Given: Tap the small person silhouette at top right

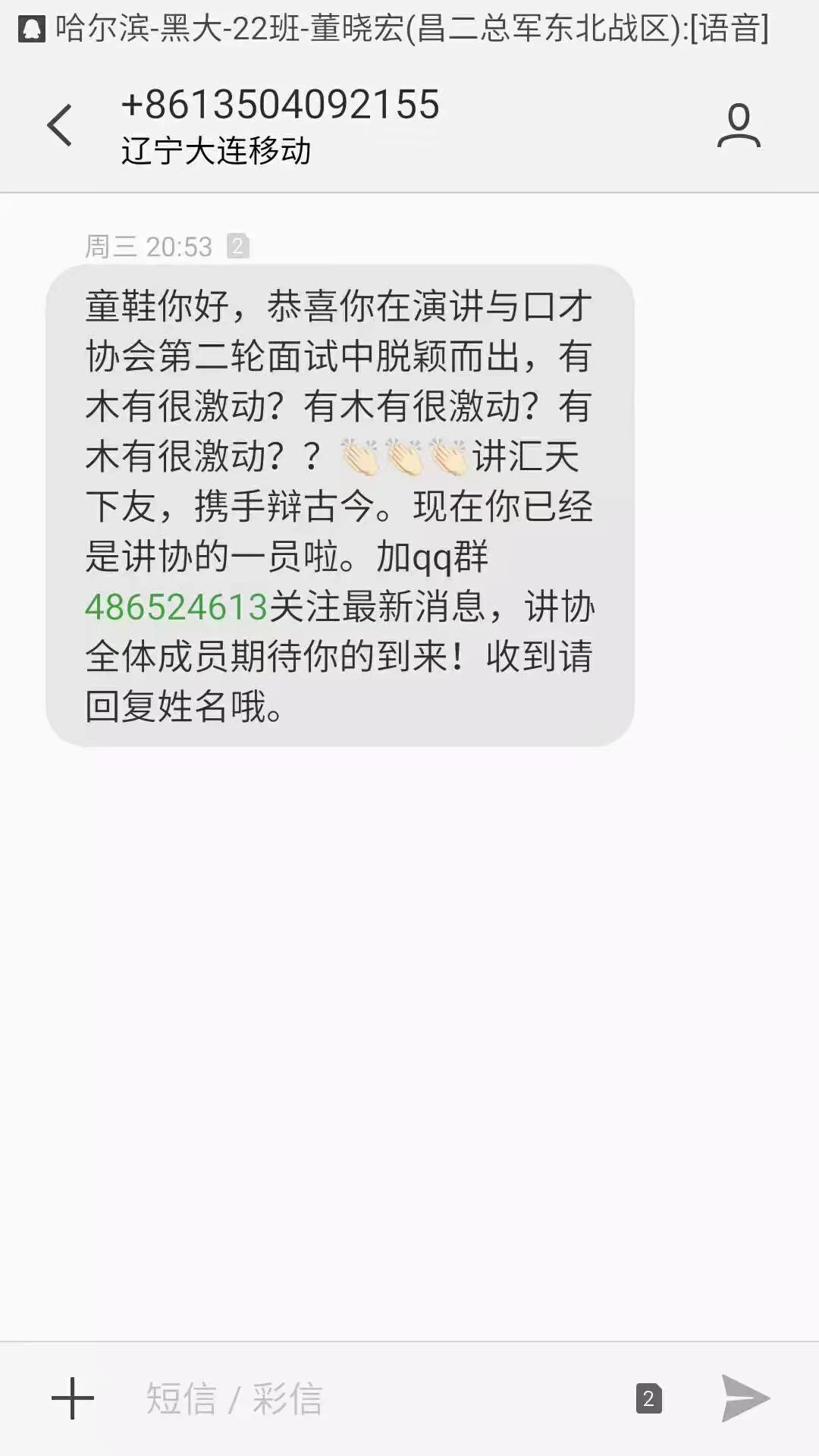Looking at the screenshot, I should point(739,127).
